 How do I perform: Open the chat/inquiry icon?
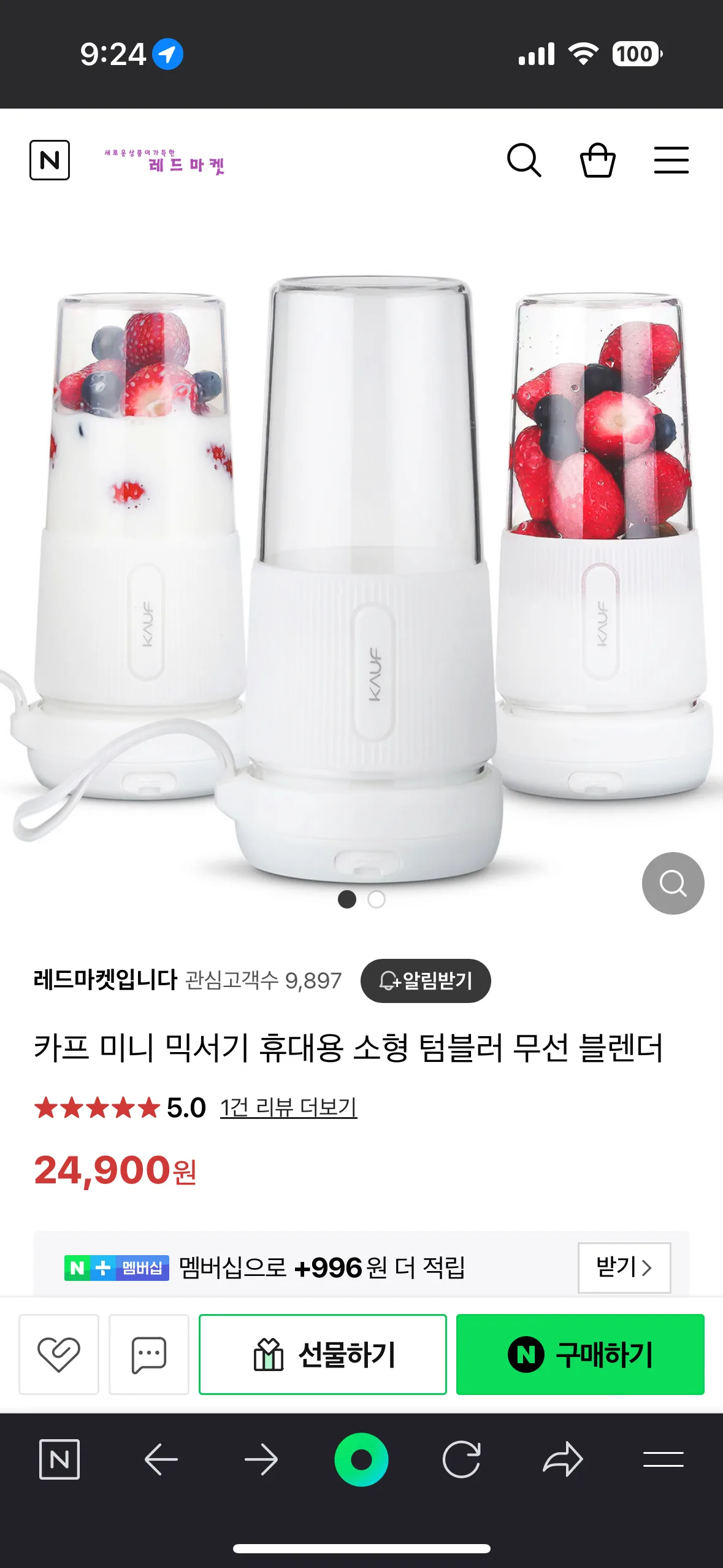coord(149,1355)
